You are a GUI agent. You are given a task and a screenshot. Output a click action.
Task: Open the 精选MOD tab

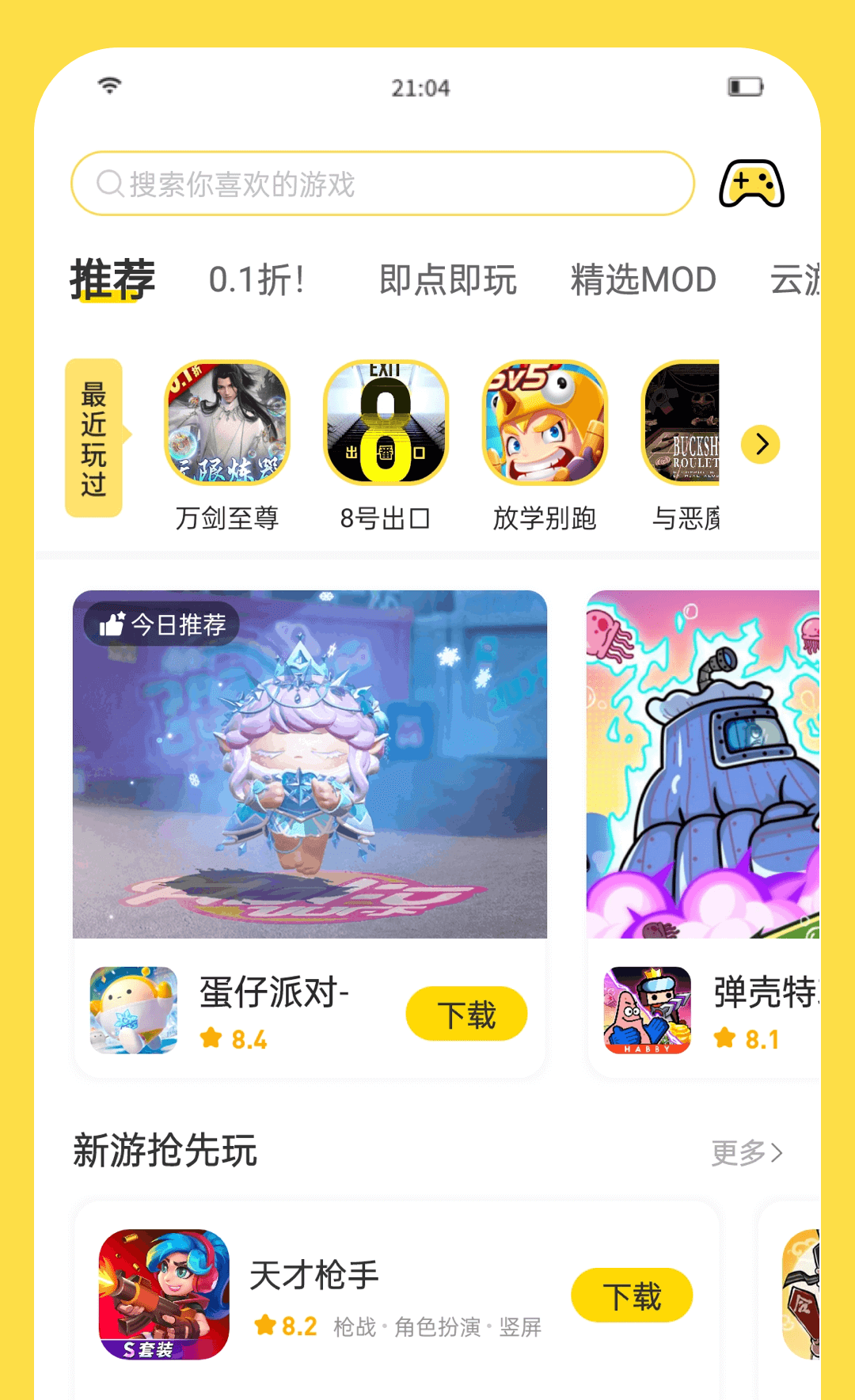(x=644, y=281)
